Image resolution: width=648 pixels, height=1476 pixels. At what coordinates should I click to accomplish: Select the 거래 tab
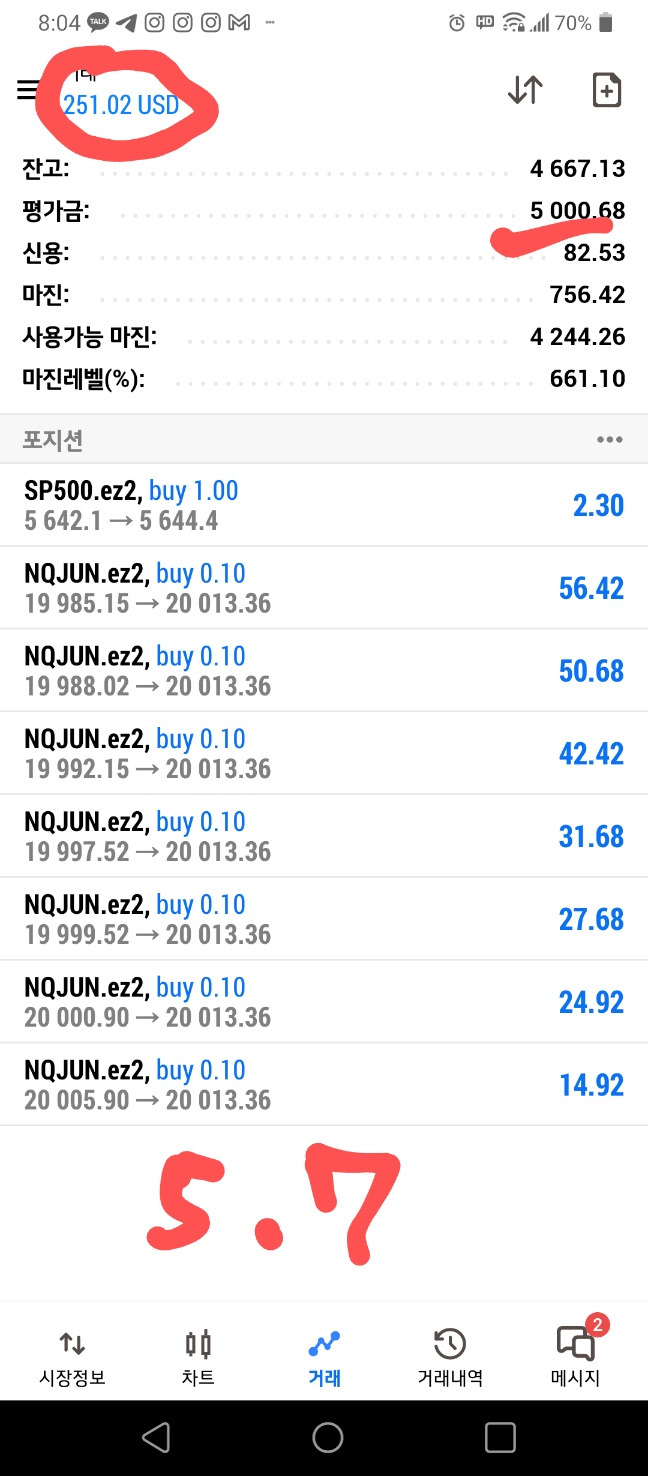324,1358
